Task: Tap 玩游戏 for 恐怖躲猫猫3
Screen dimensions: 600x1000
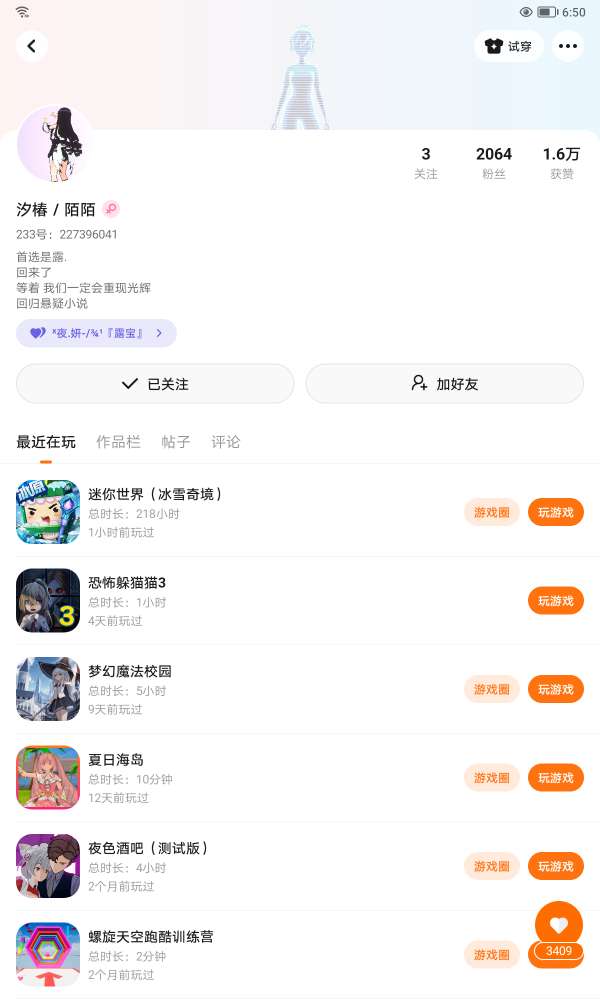Action: coord(556,601)
